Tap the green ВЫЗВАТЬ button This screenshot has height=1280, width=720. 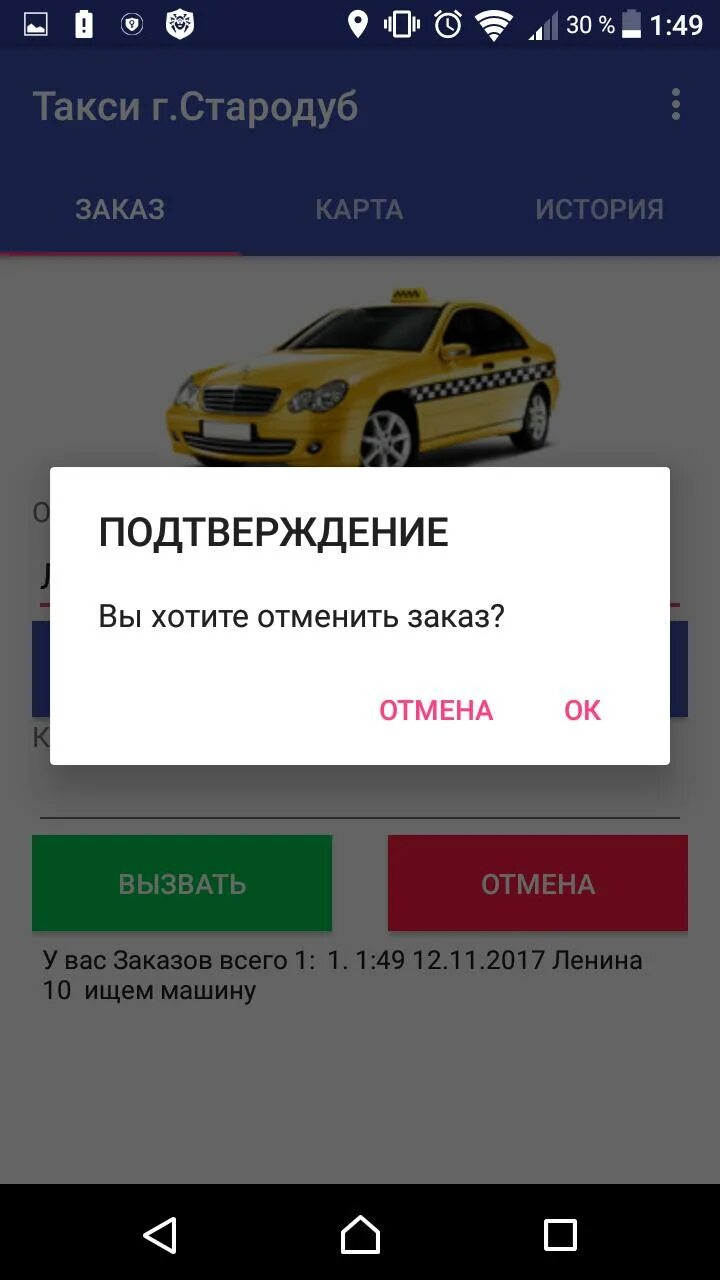[182, 884]
